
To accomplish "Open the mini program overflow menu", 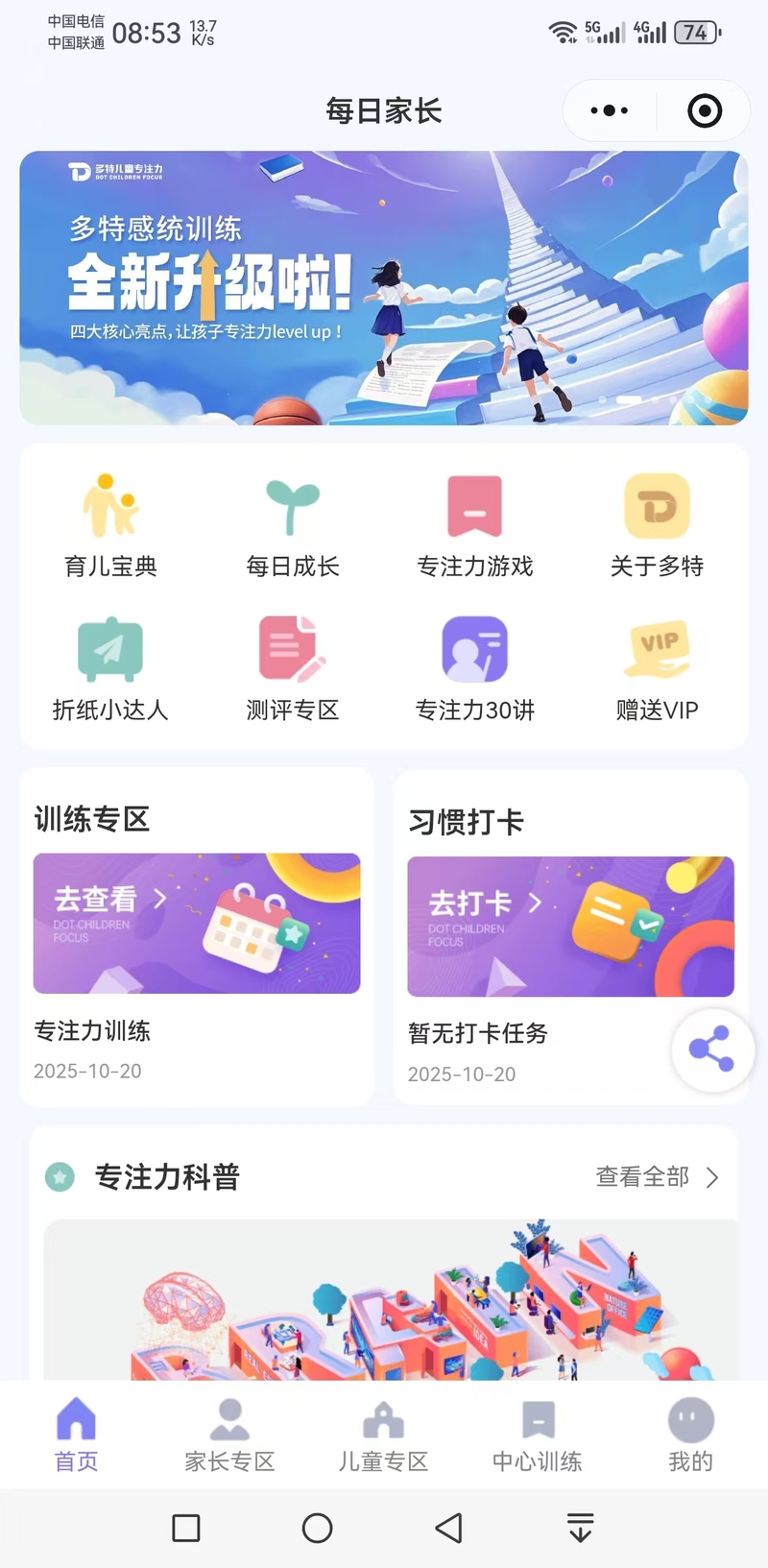I will [610, 111].
